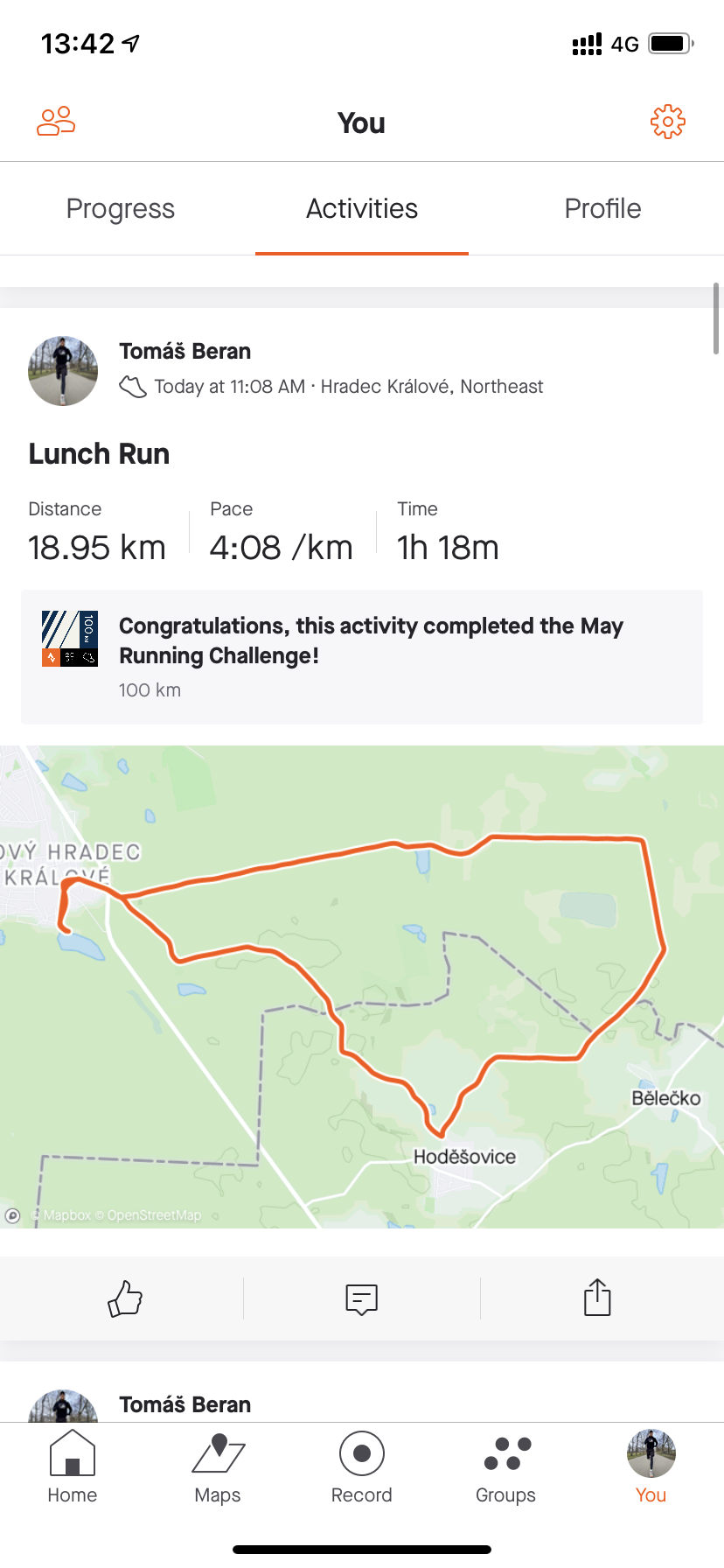Switch to the Progress tab
724x1568 pixels.
(121, 209)
